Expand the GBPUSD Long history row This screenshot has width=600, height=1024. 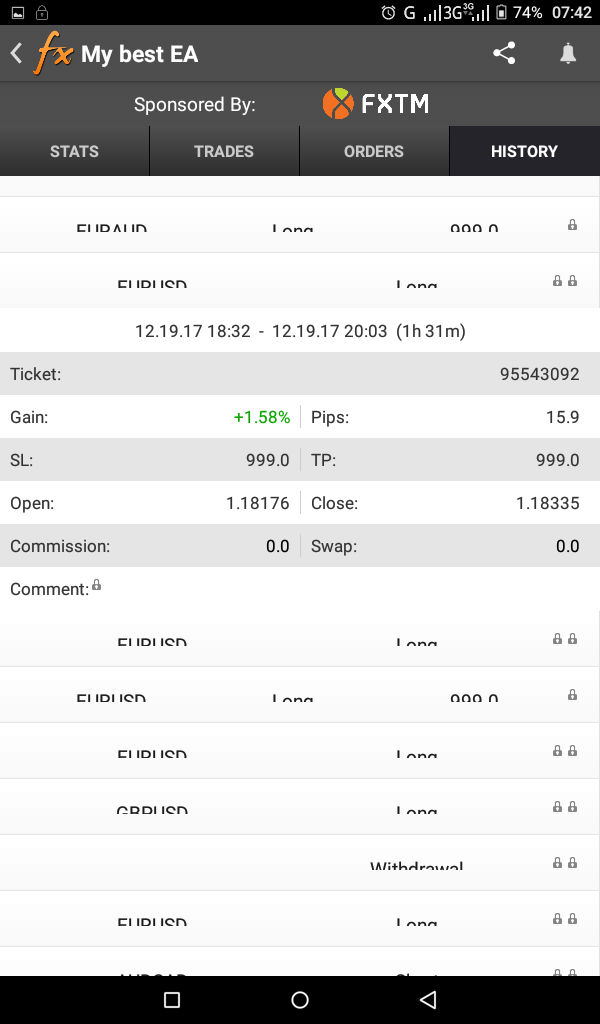coord(300,807)
